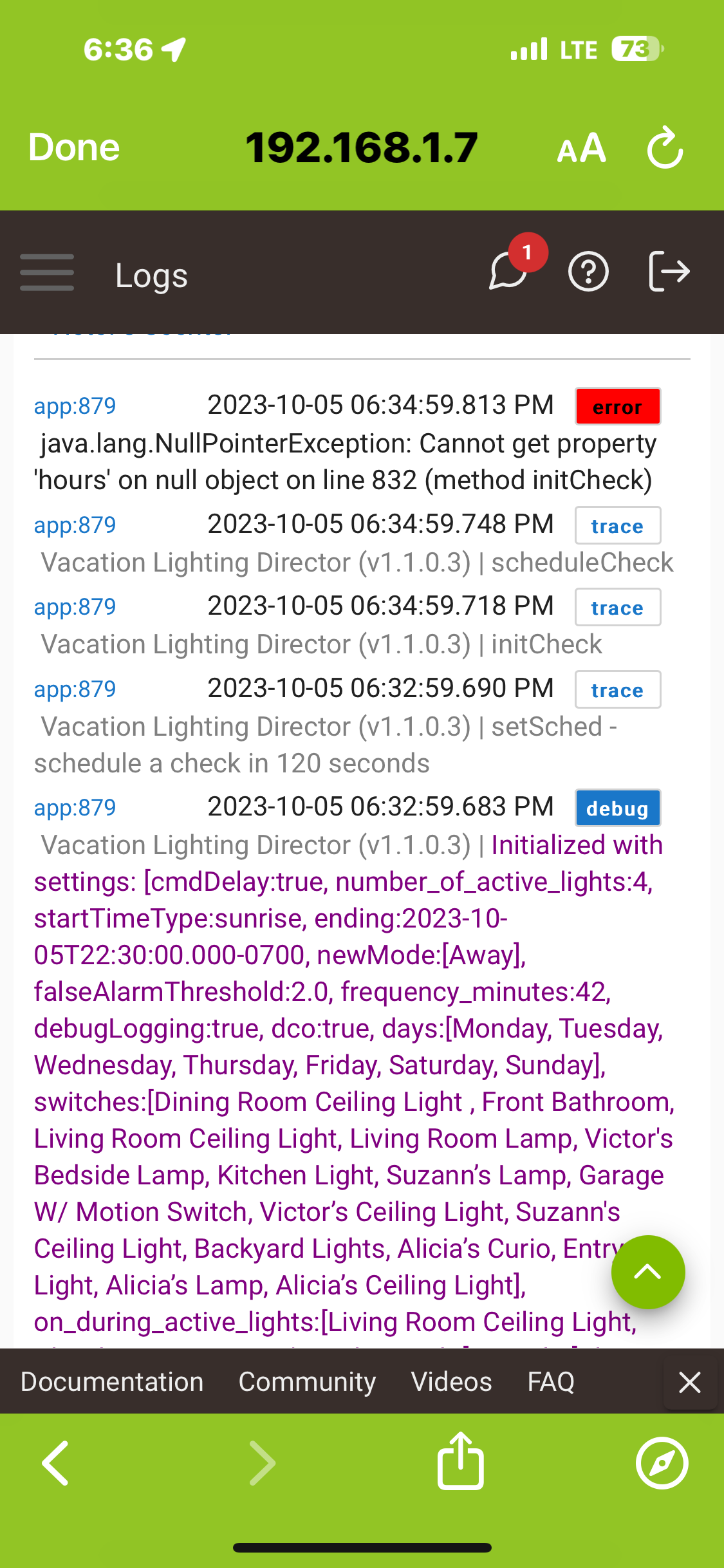The height and width of the screenshot is (1568, 724).
Task: Tap the green scroll-to-top arrow
Action: pos(648,1271)
